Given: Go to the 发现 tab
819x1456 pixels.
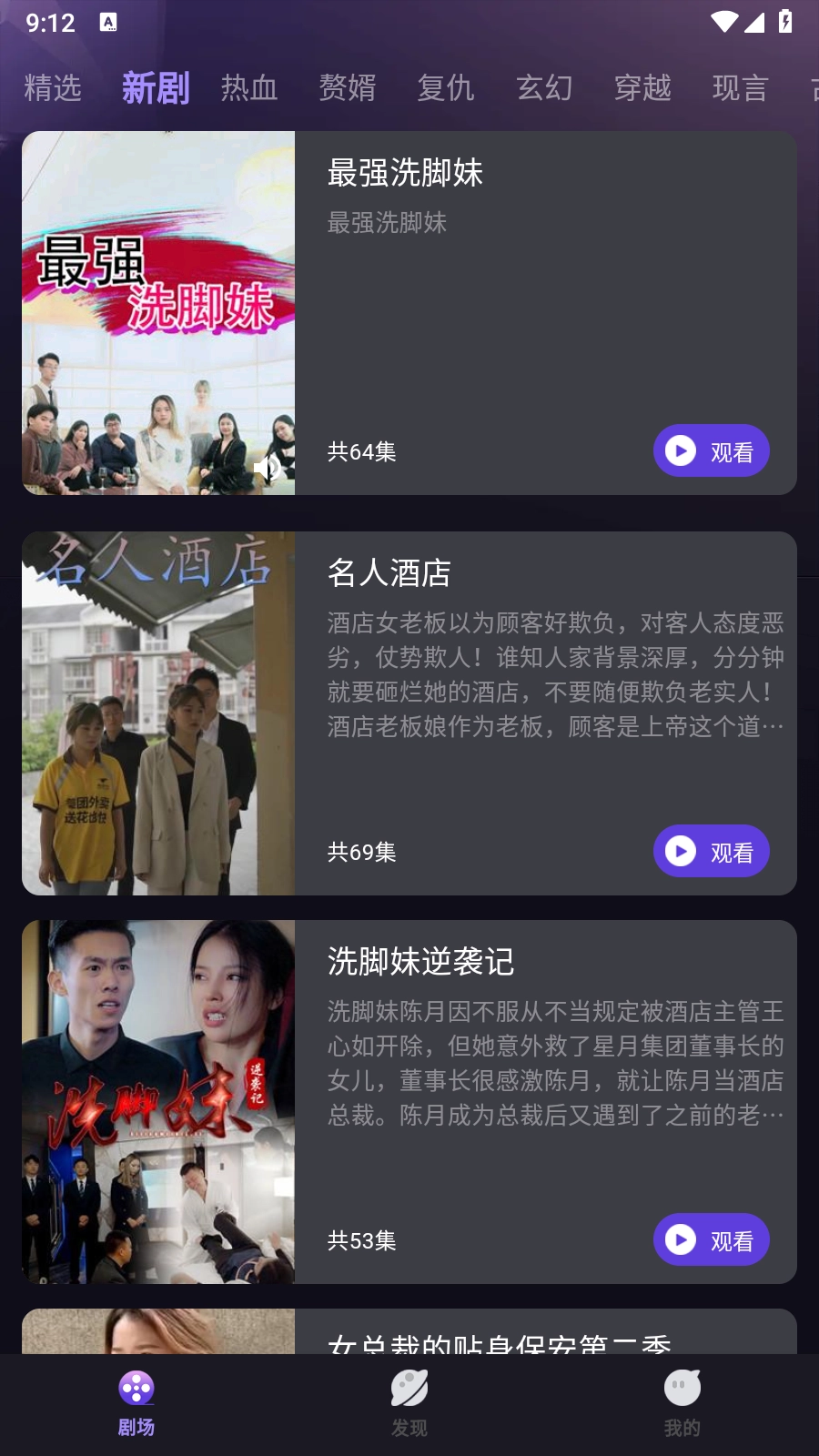Looking at the screenshot, I should point(409,1404).
